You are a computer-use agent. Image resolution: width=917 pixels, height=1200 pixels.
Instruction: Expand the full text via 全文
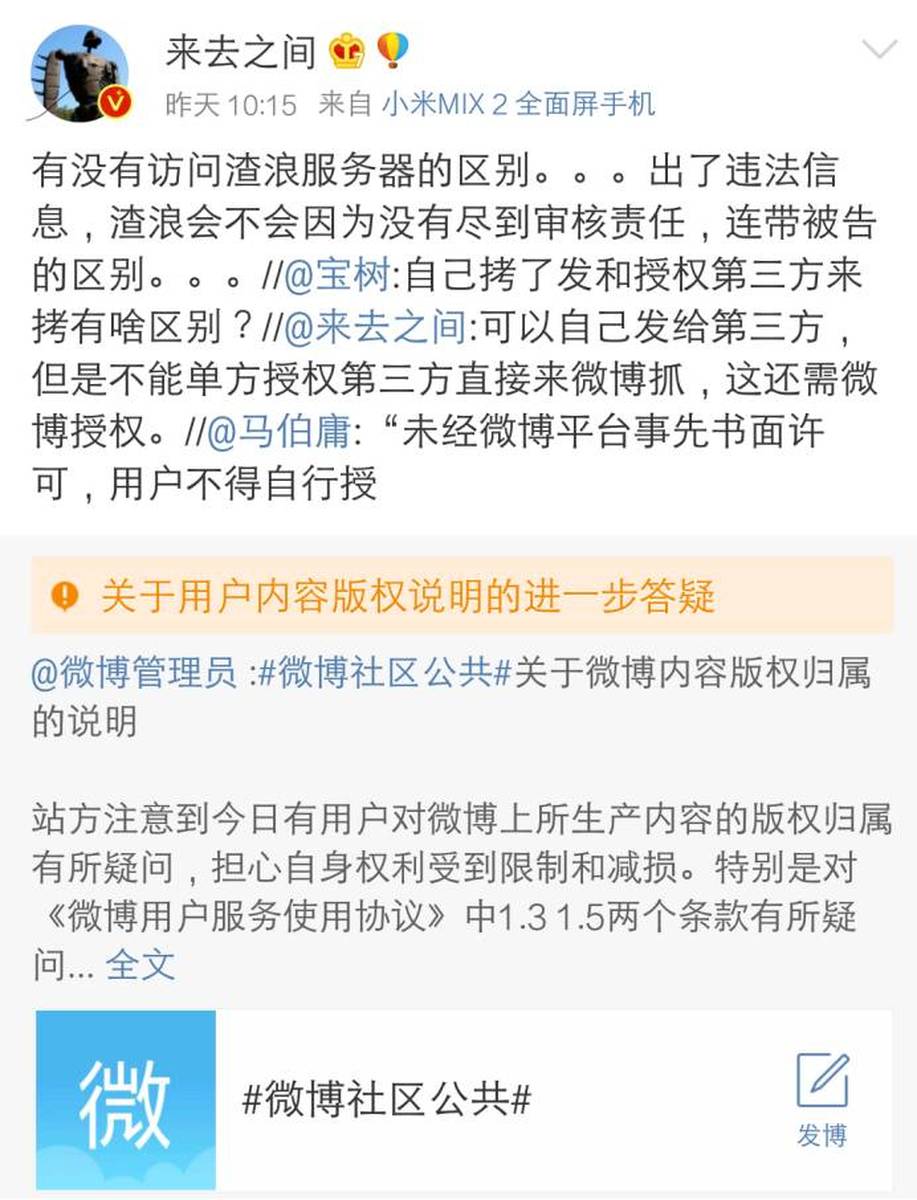point(140,965)
